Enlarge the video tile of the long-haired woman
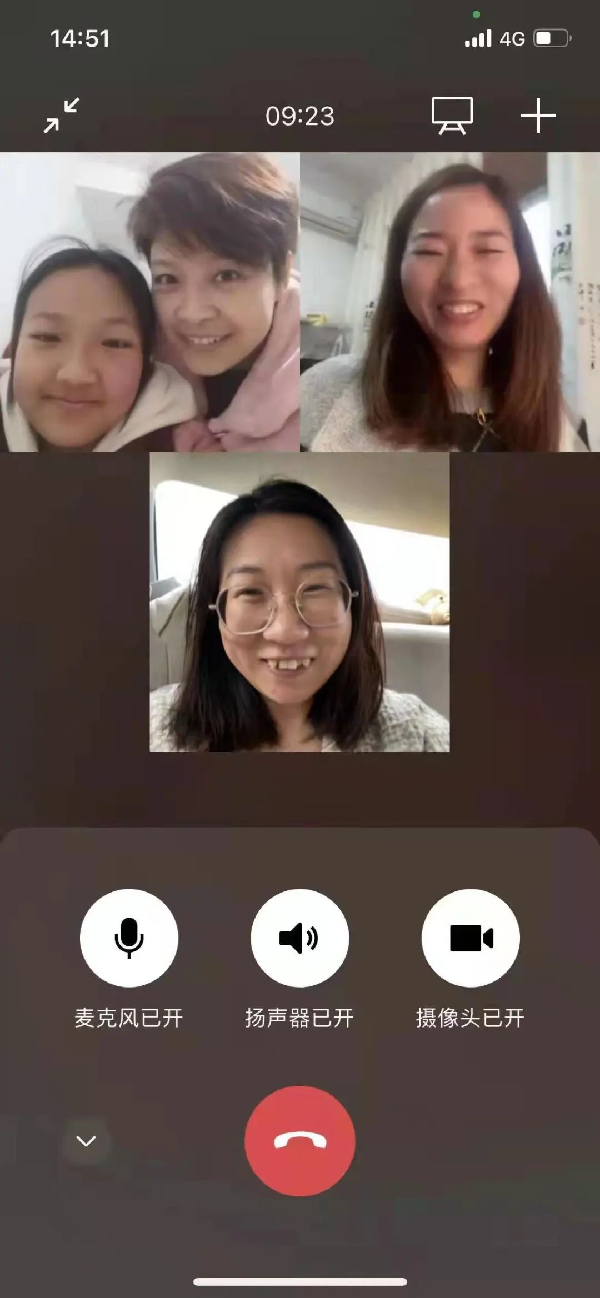 [450, 302]
